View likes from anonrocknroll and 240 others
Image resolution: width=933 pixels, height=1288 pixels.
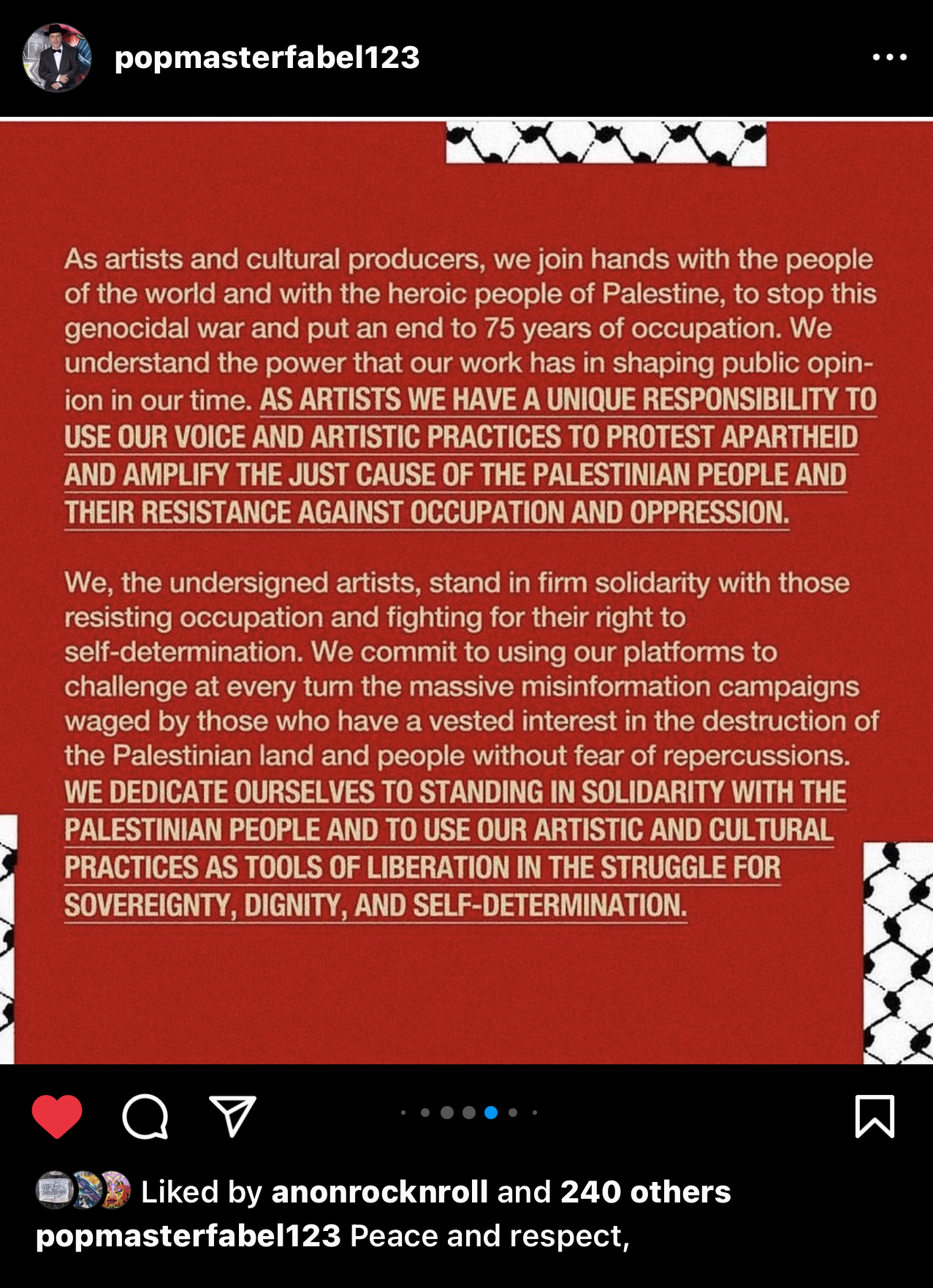click(435, 1192)
